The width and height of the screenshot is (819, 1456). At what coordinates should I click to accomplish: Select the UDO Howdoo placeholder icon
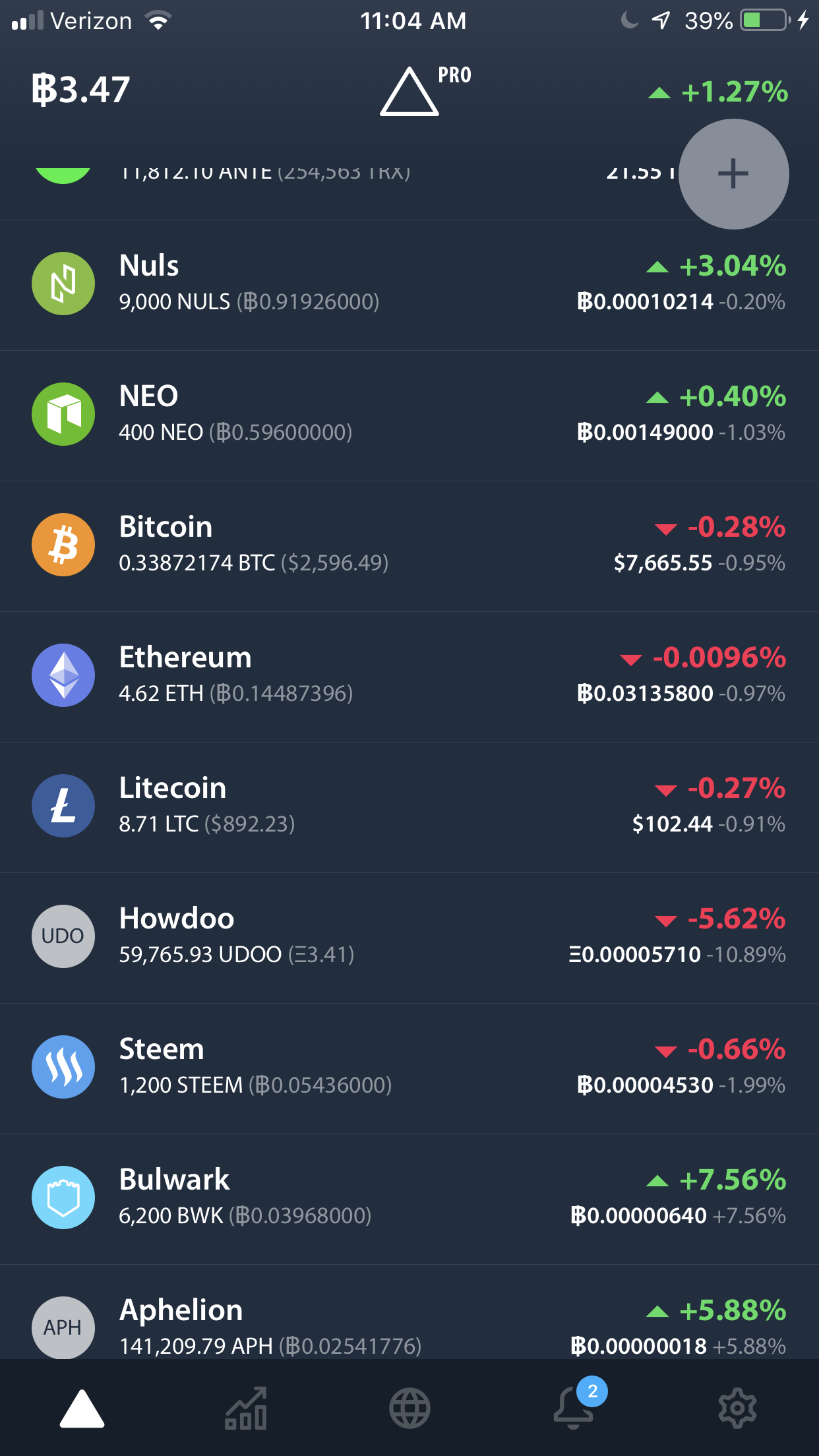click(x=63, y=936)
